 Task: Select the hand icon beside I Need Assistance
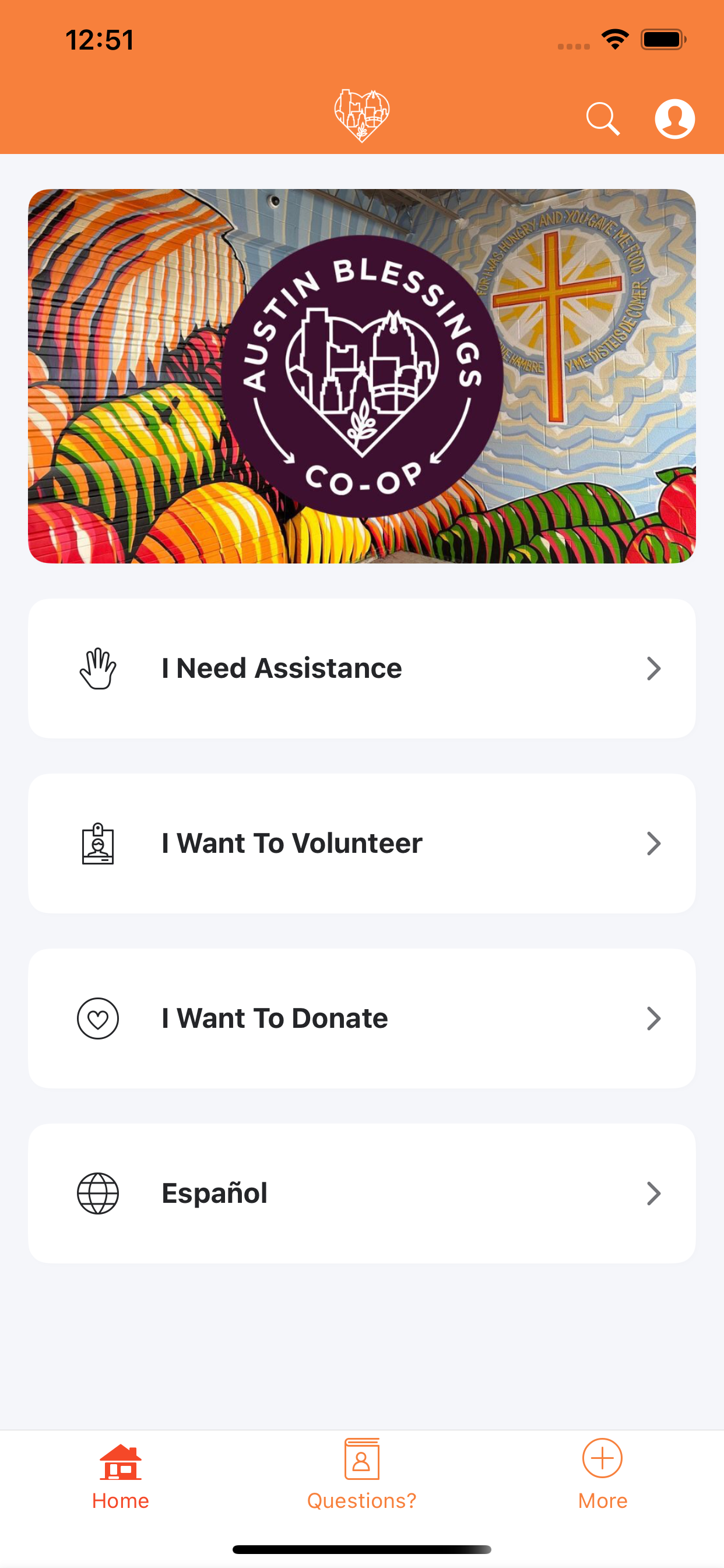pos(97,668)
